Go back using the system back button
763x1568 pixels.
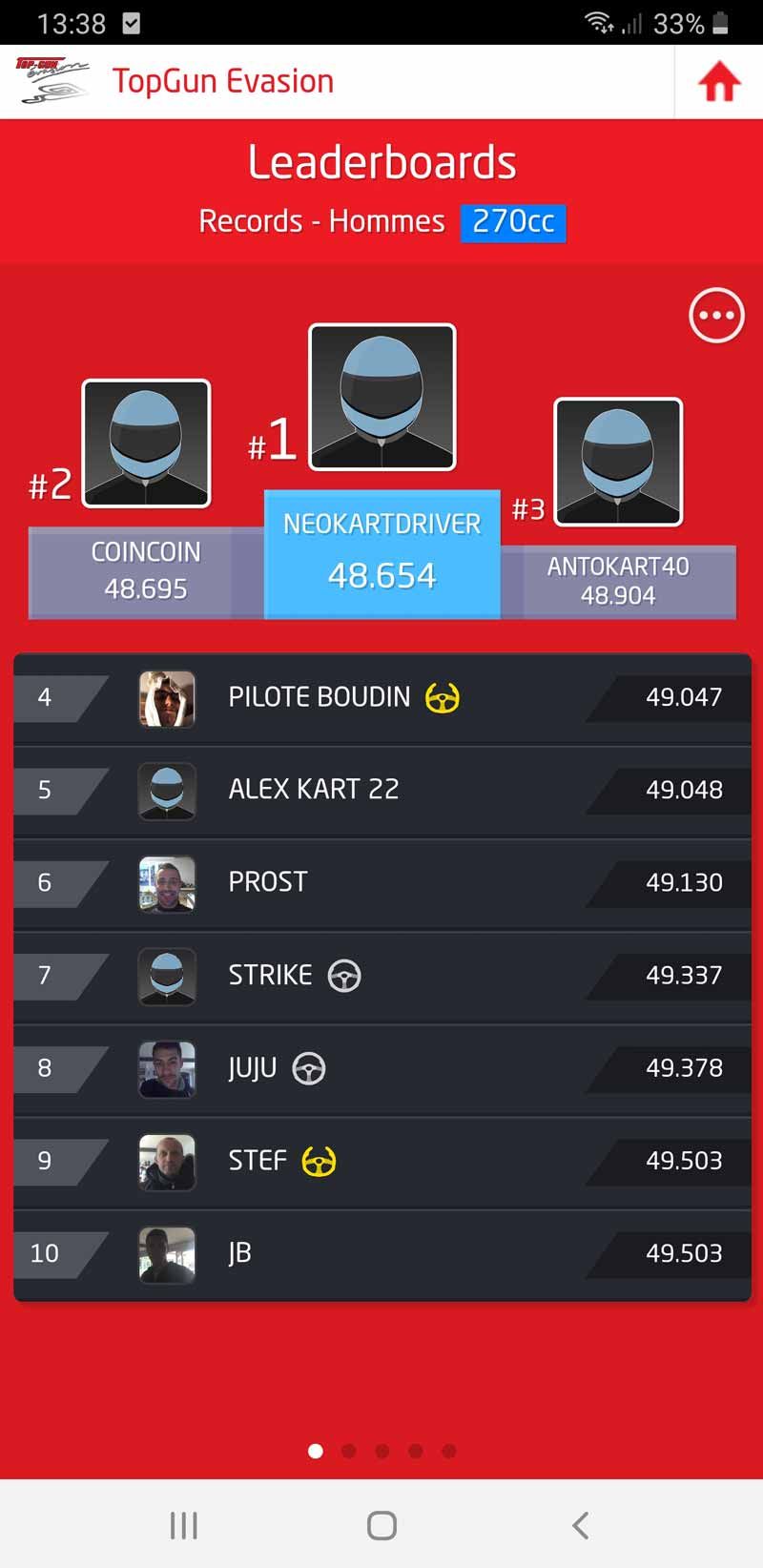tap(580, 1525)
